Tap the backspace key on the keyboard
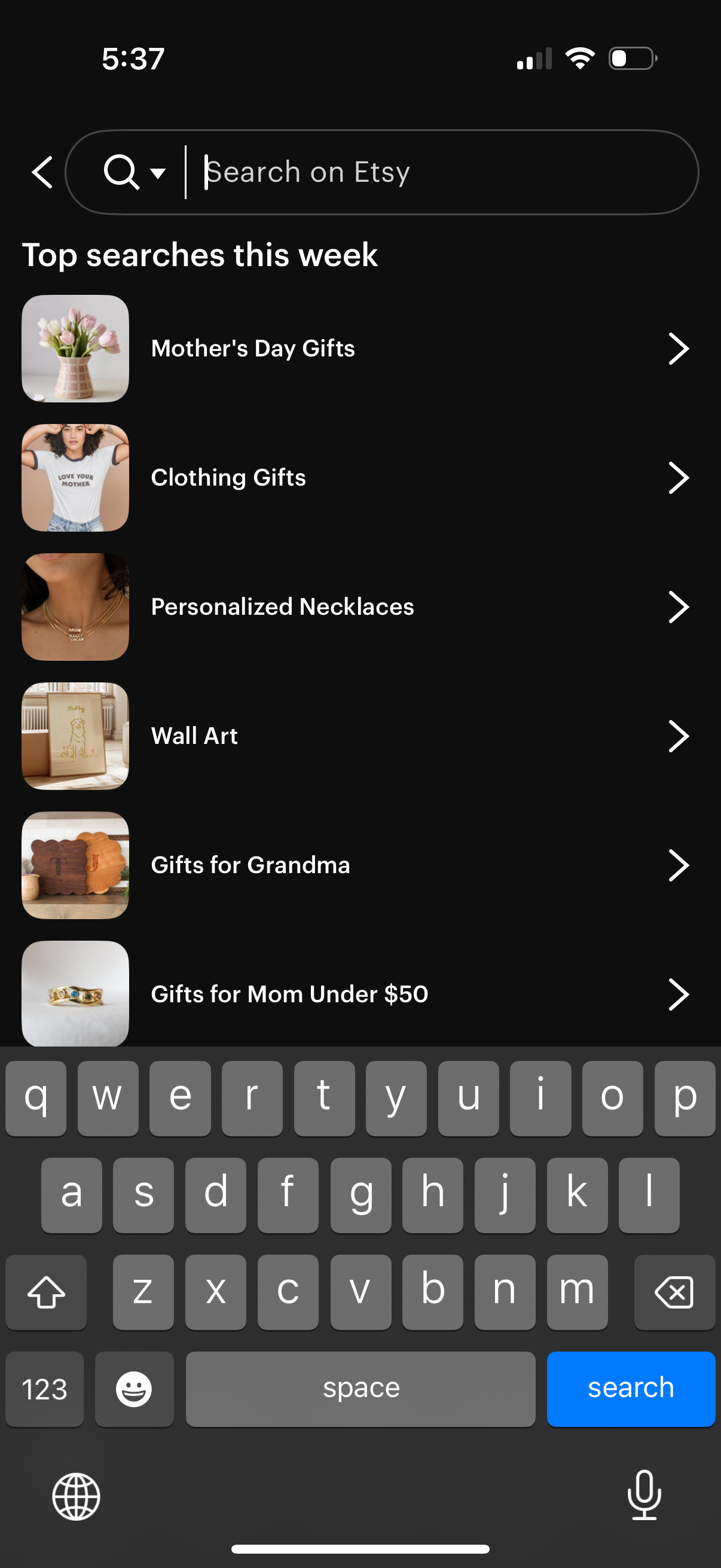The height and width of the screenshot is (1568, 721). [x=675, y=1292]
